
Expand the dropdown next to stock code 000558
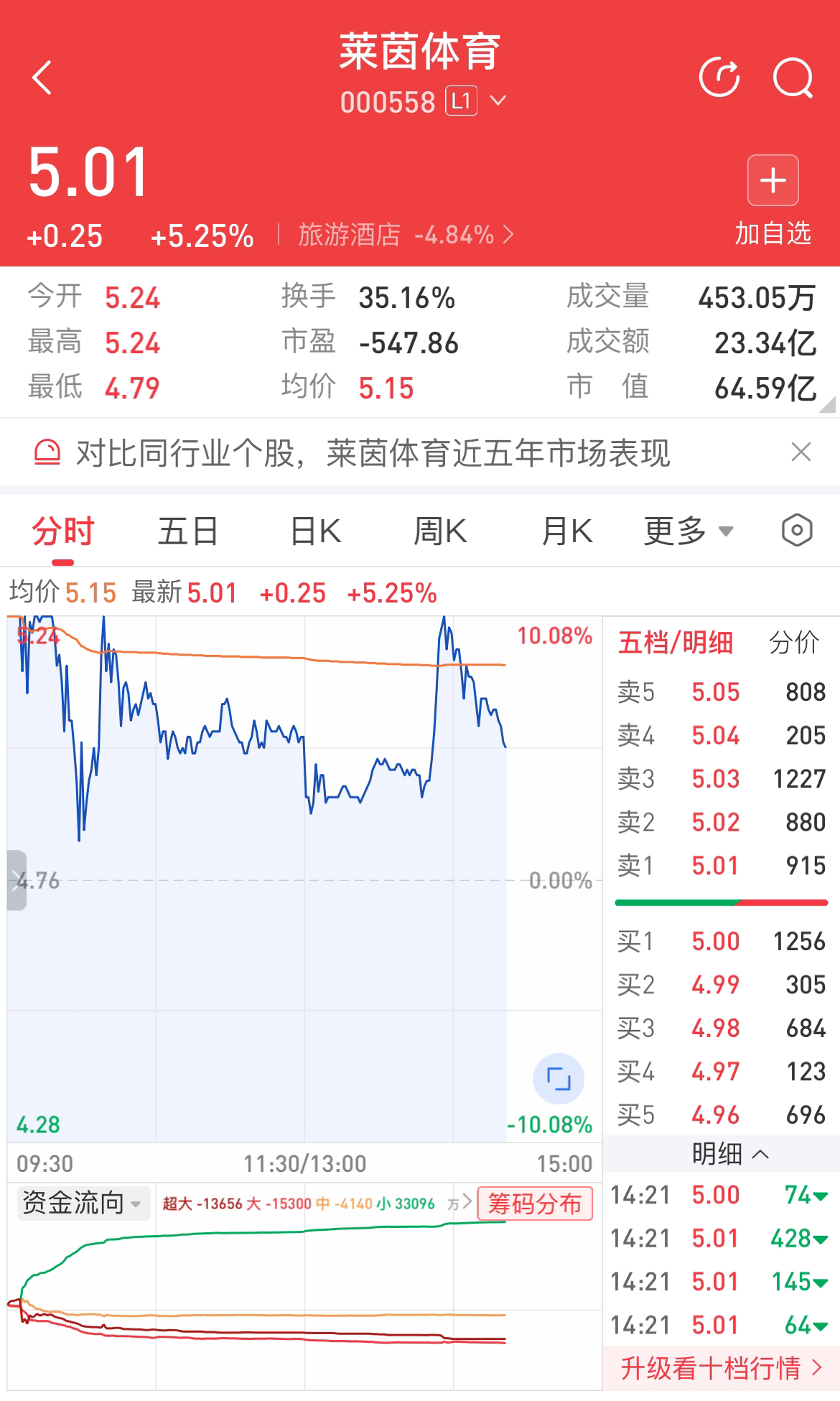pos(498,101)
